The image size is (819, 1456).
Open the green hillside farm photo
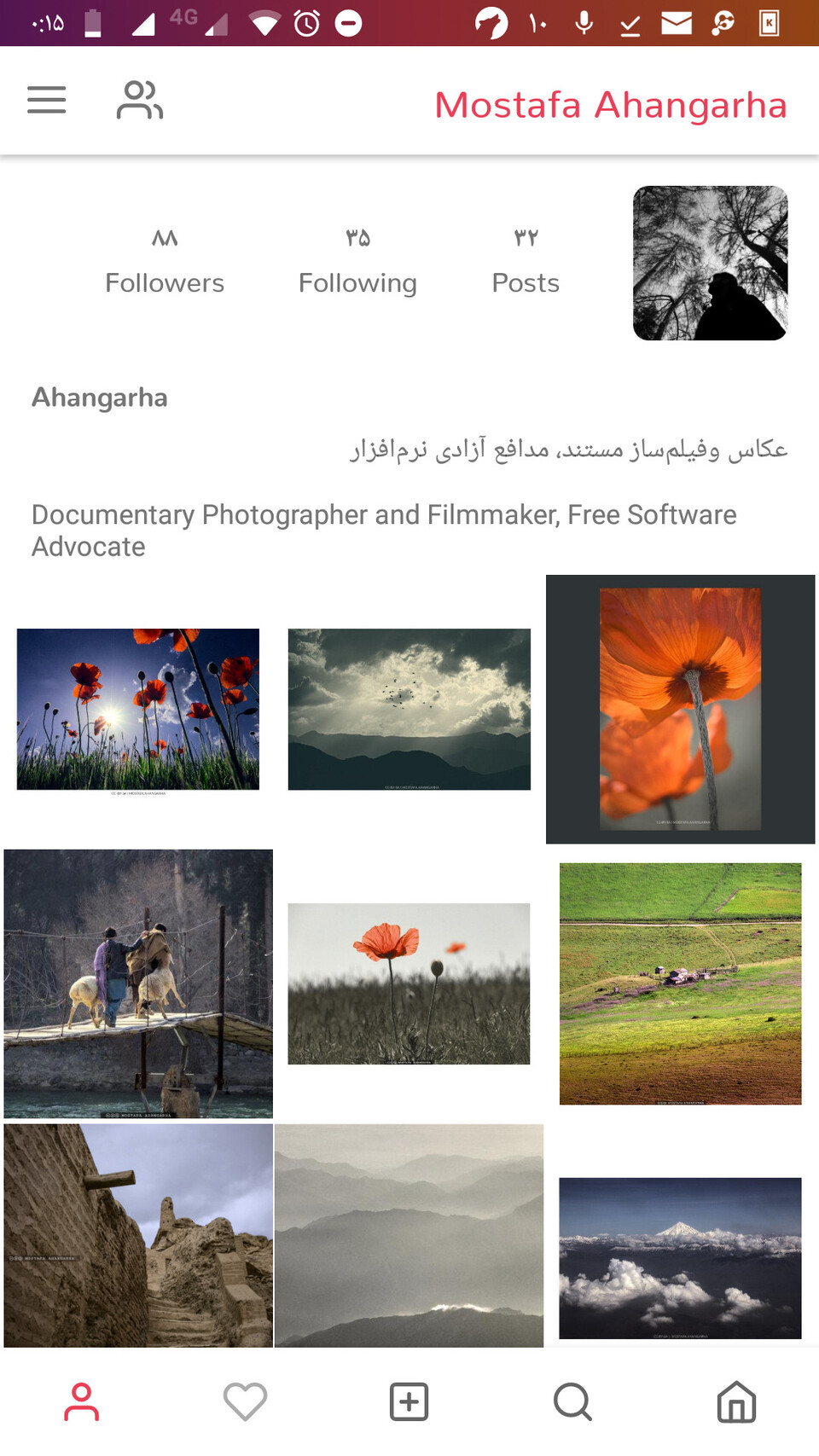[680, 983]
